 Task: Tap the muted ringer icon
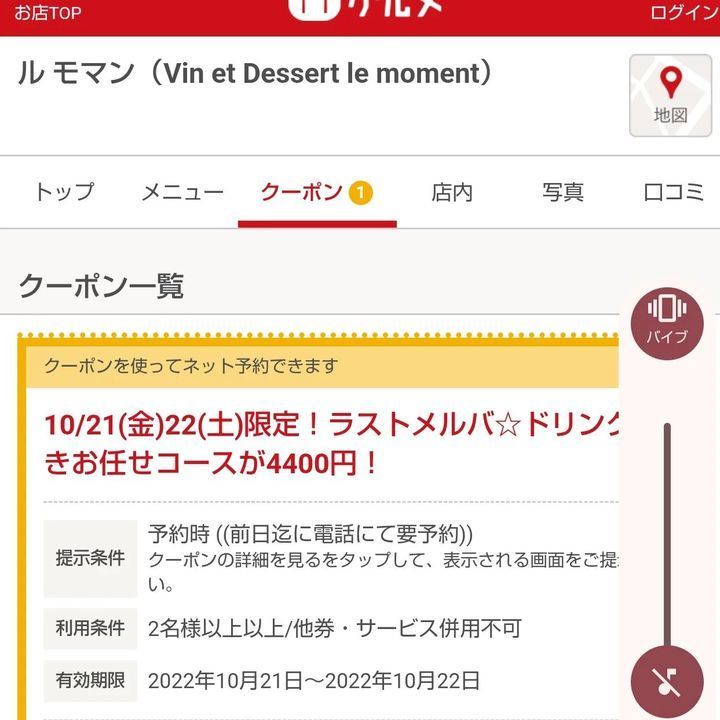tap(667, 683)
